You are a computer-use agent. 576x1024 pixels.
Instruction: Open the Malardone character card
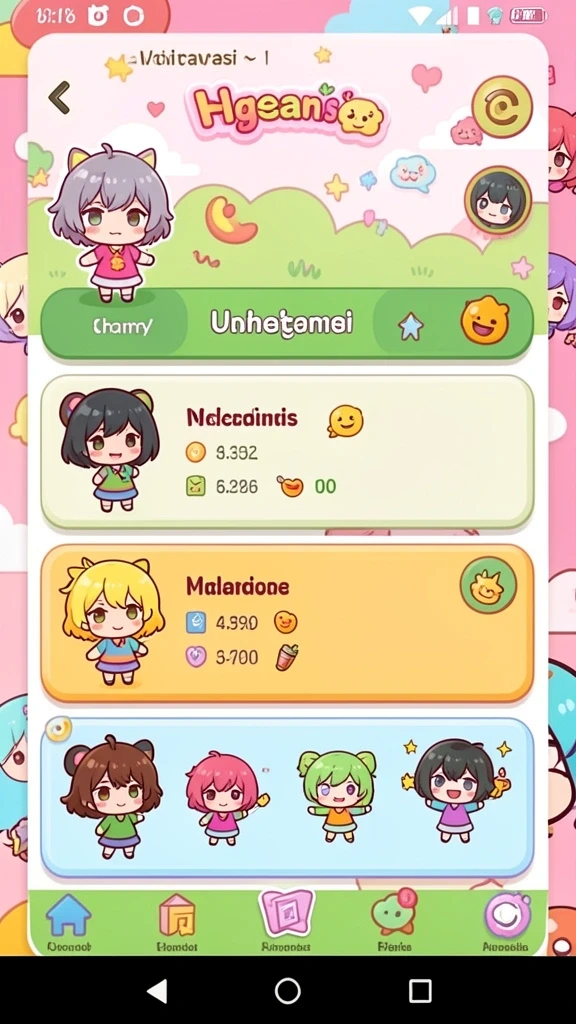point(287,623)
